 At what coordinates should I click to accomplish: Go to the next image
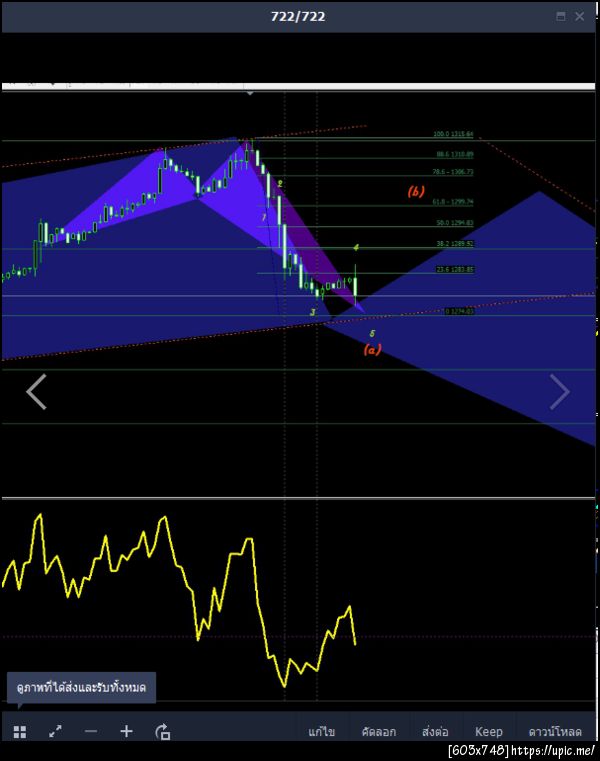coord(560,392)
